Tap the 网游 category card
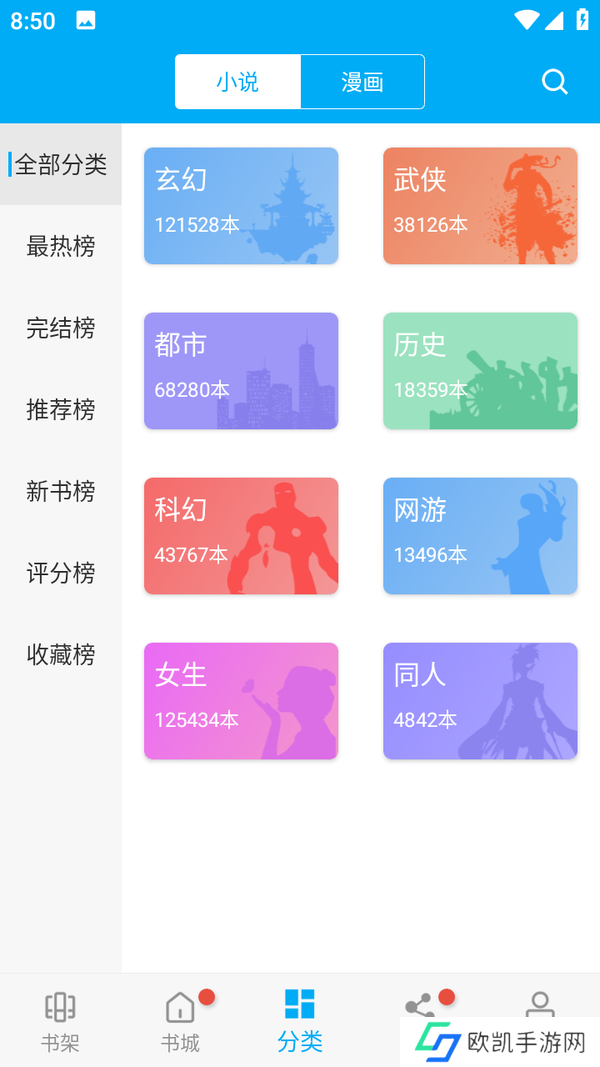 point(480,536)
